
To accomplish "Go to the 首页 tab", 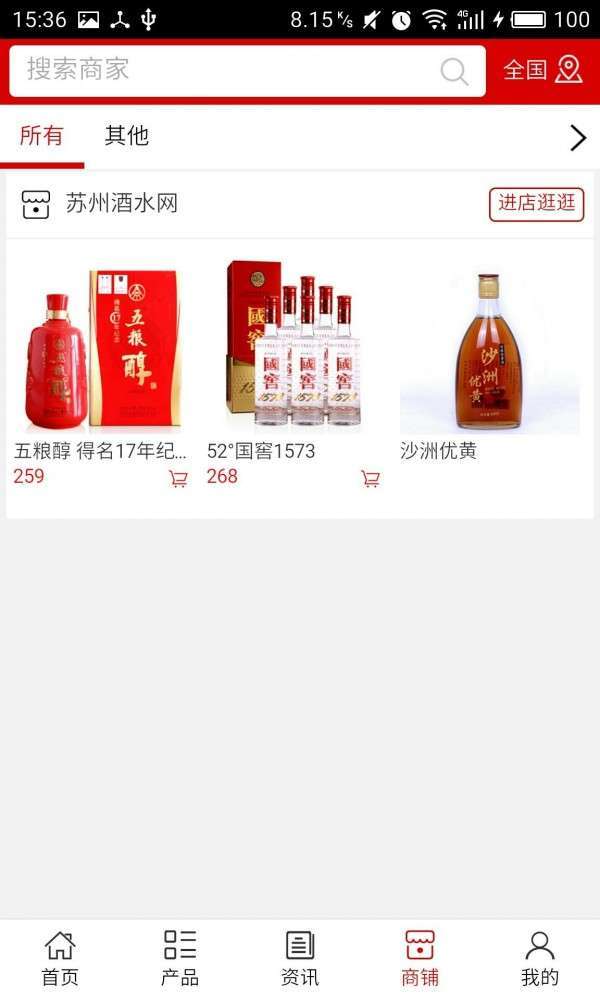I will point(60,957).
